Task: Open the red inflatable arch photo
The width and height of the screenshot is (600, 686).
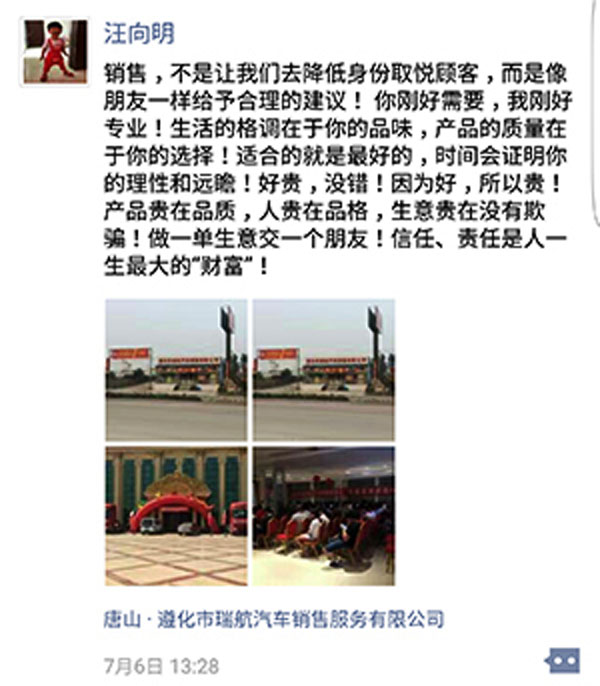Action: (x=175, y=516)
